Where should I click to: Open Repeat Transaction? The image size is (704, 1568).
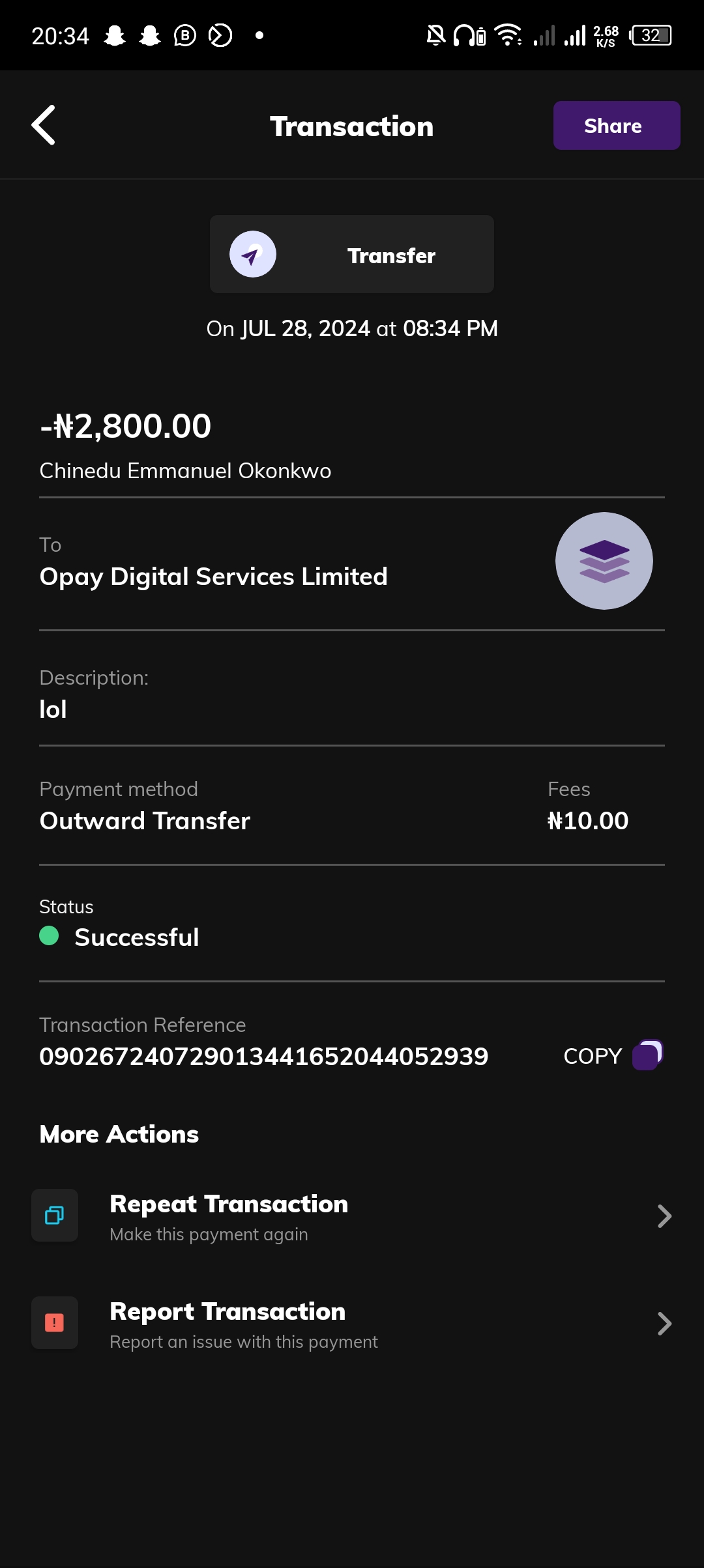352,1216
